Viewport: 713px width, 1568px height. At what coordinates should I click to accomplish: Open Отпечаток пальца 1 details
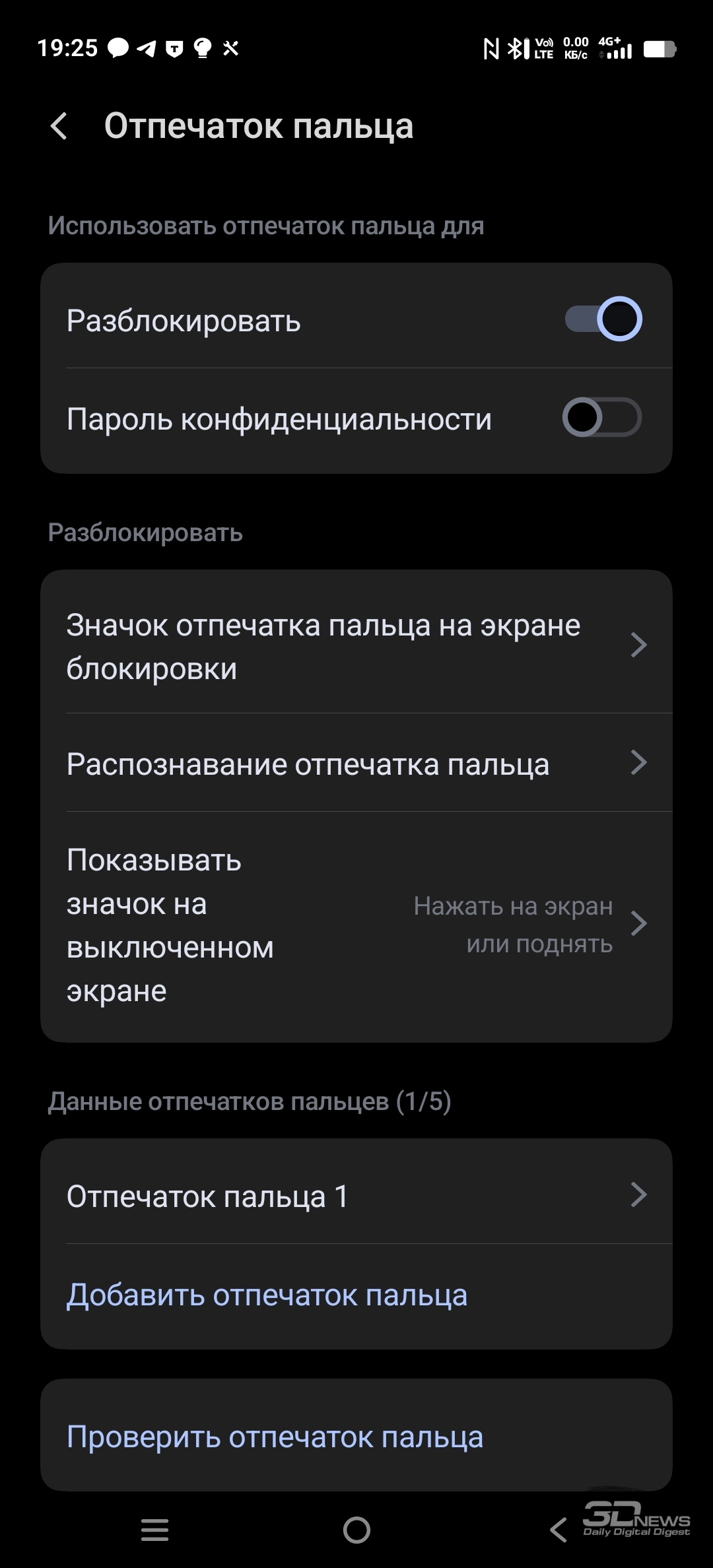pos(356,1196)
